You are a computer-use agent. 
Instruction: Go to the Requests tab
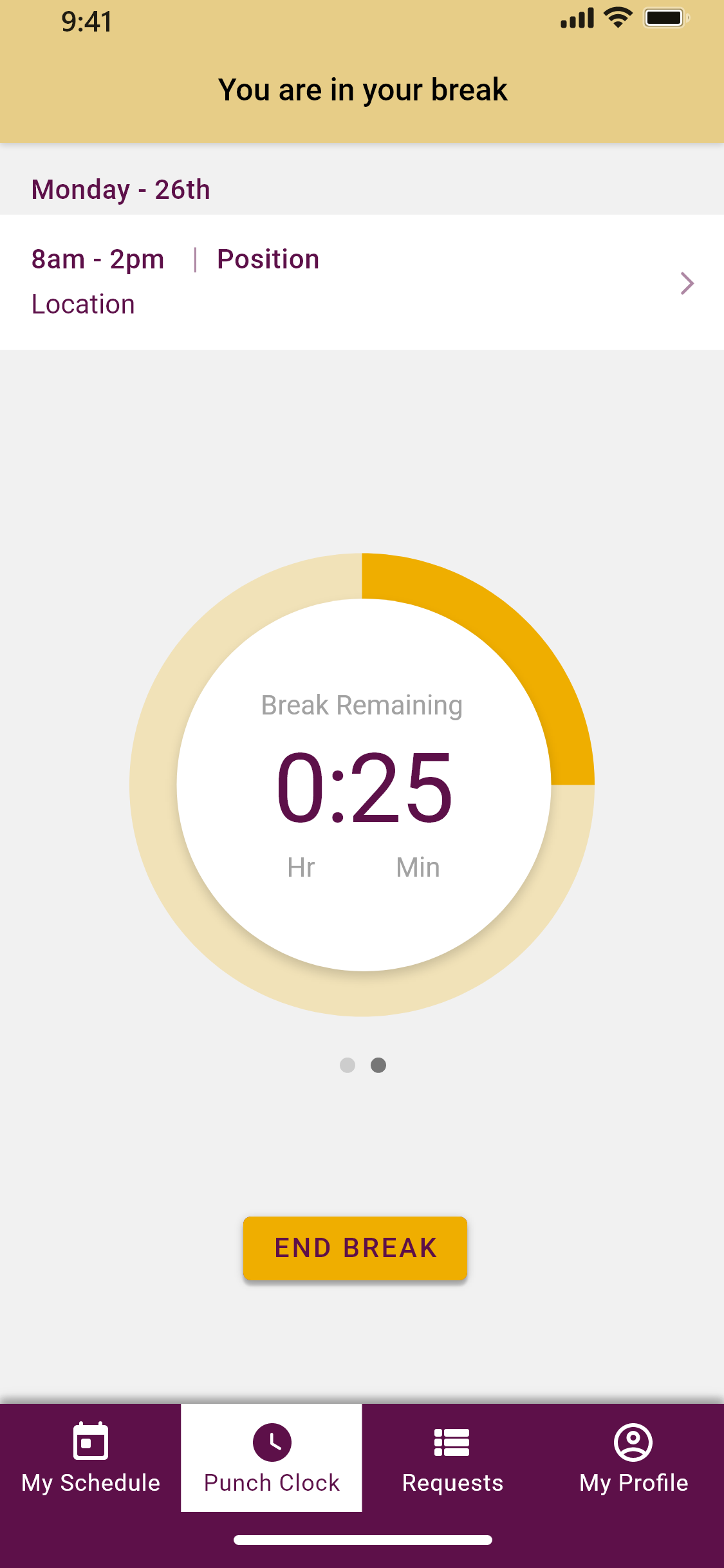[x=452, y=1458]
